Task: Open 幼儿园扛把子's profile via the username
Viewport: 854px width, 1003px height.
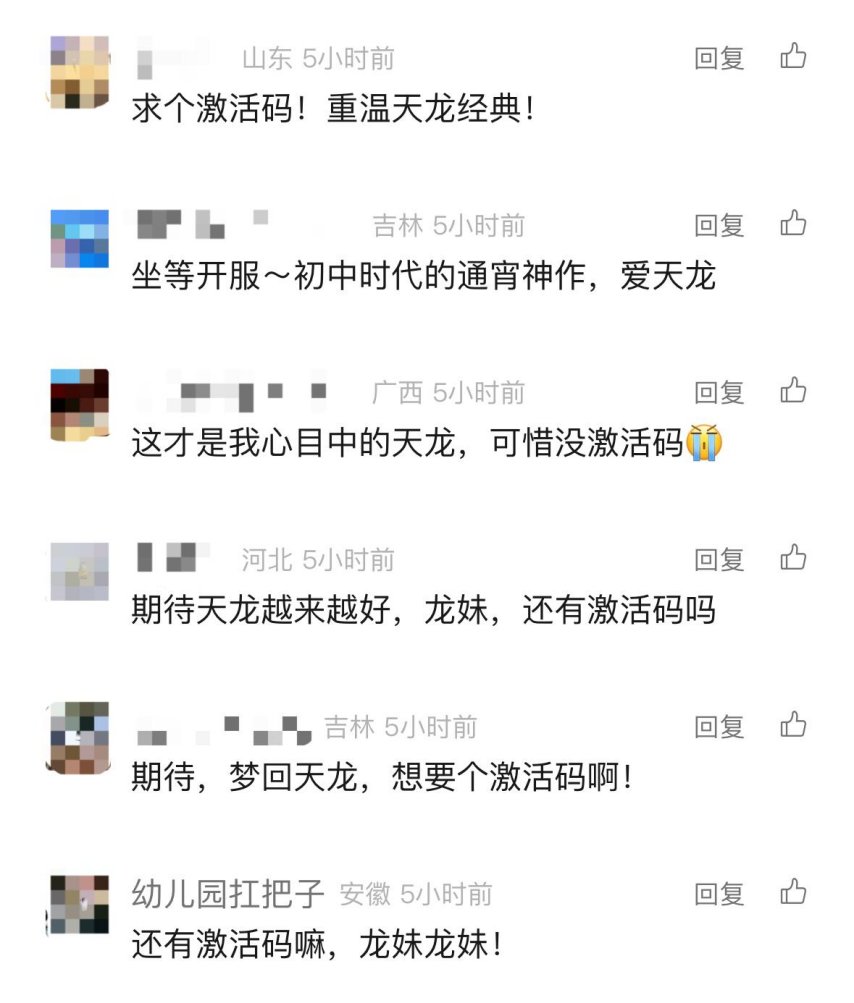Action: [228, 893]
